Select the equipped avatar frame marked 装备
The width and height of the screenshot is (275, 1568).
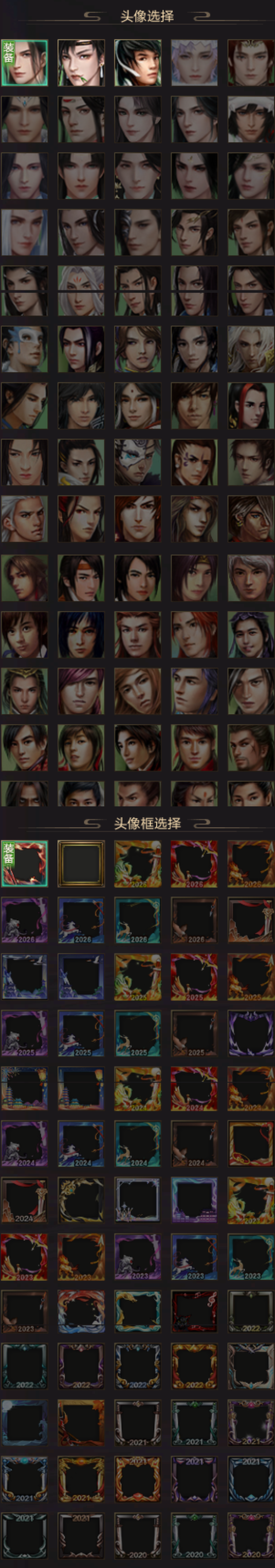pos(24,864)
